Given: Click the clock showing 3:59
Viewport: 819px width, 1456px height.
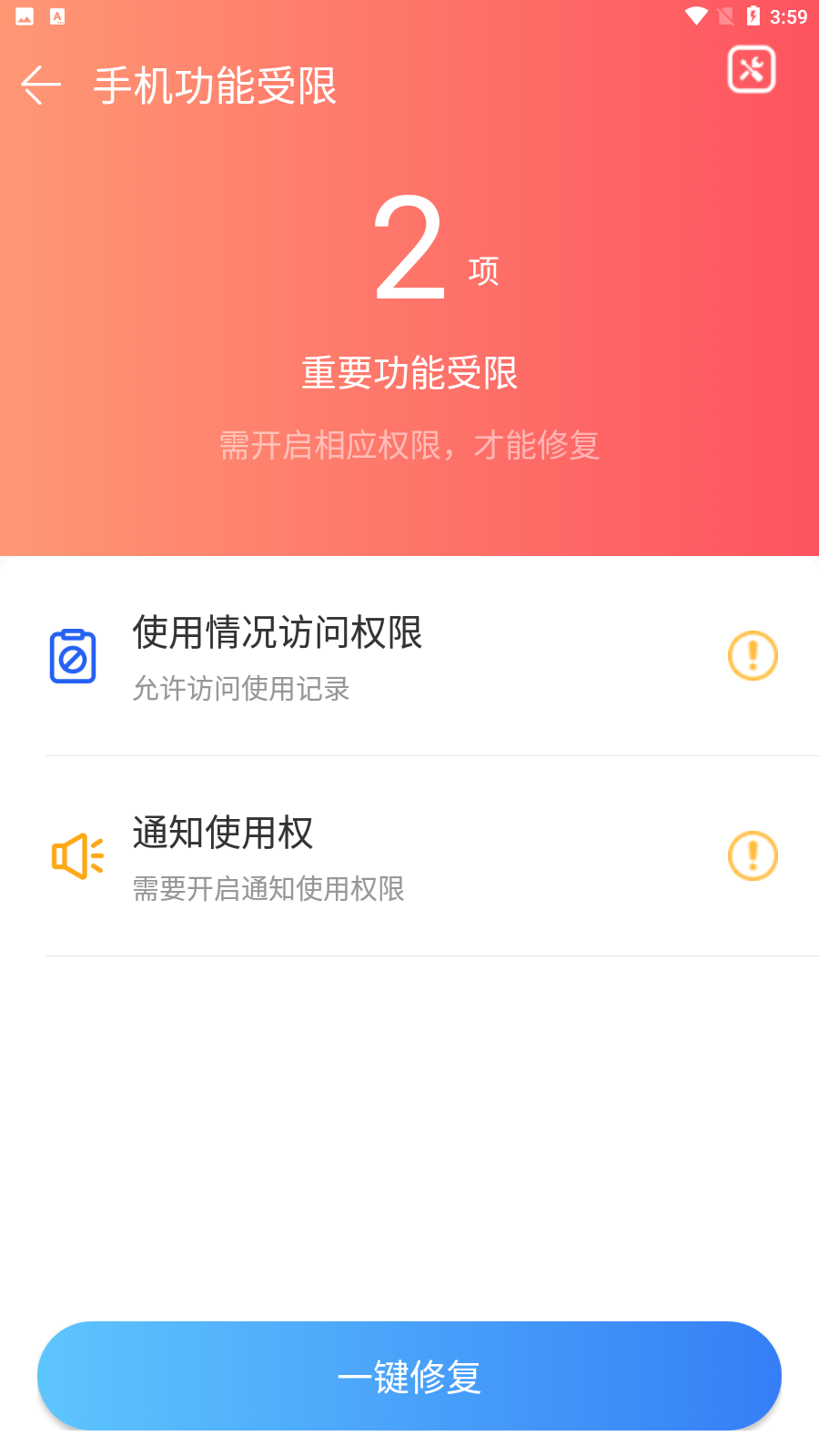Looking at the screenshot, I should click(788, 15).
